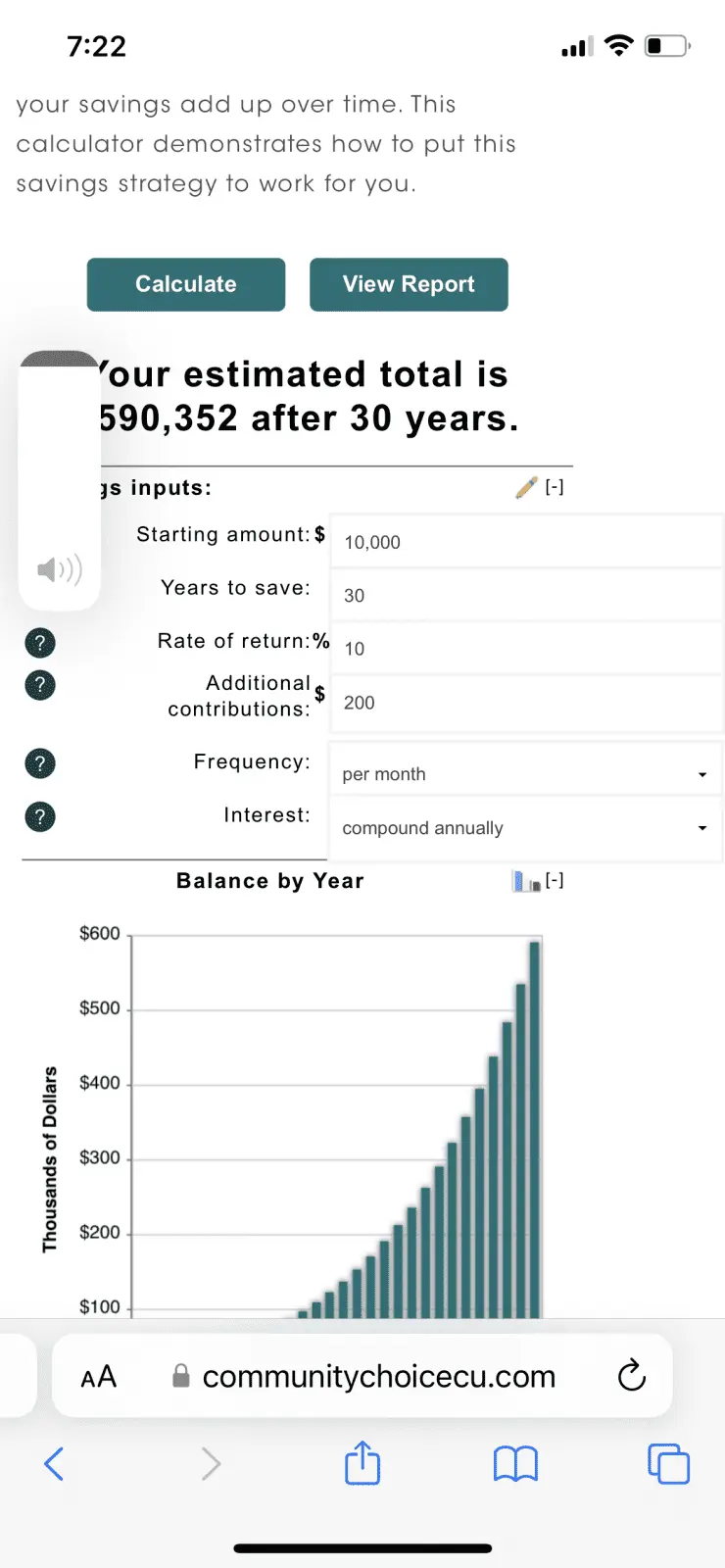725x1568 pixels.
Task: Open the View Report button
Action: (409, 284)
